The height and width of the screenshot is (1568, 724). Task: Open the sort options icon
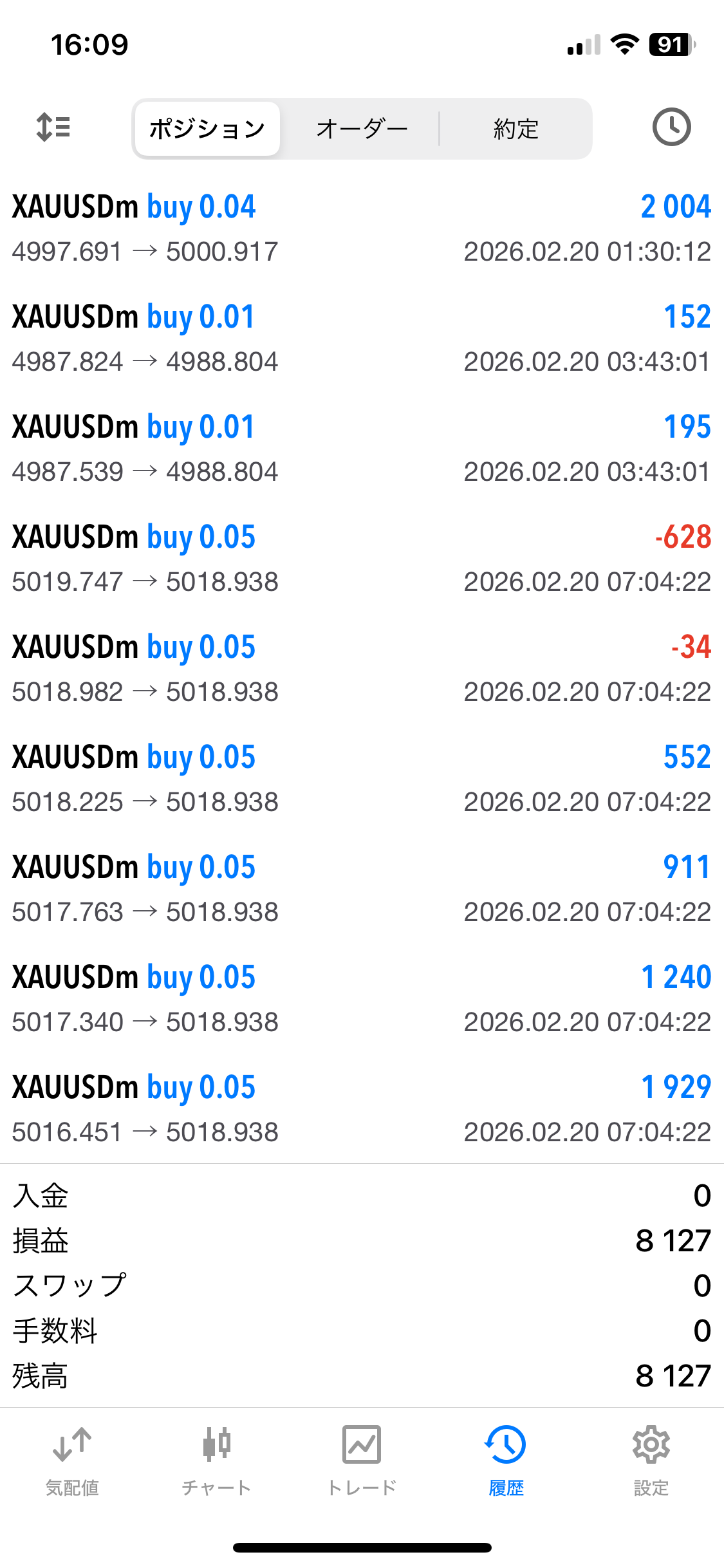[53, 127]
